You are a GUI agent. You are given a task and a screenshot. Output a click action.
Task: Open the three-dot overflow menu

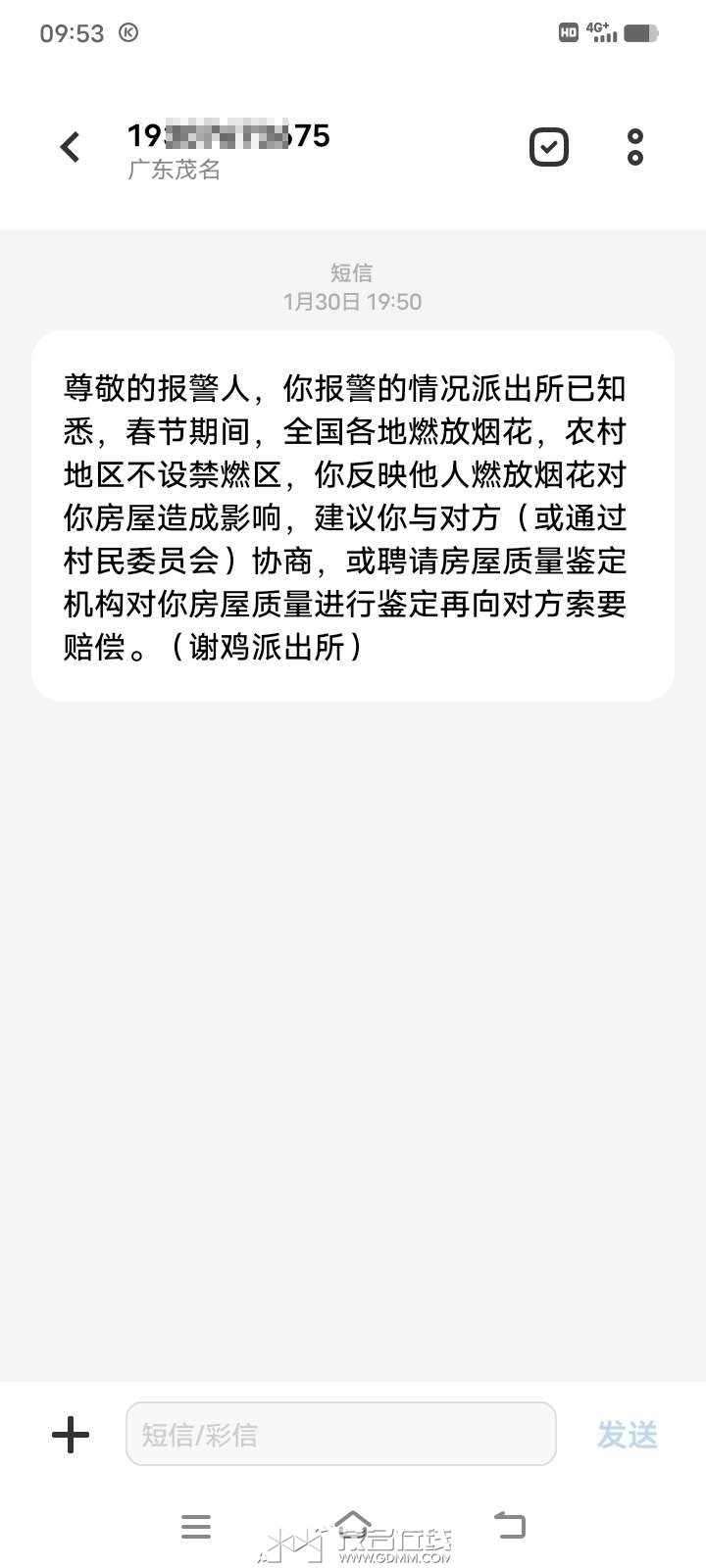[634, 146]
